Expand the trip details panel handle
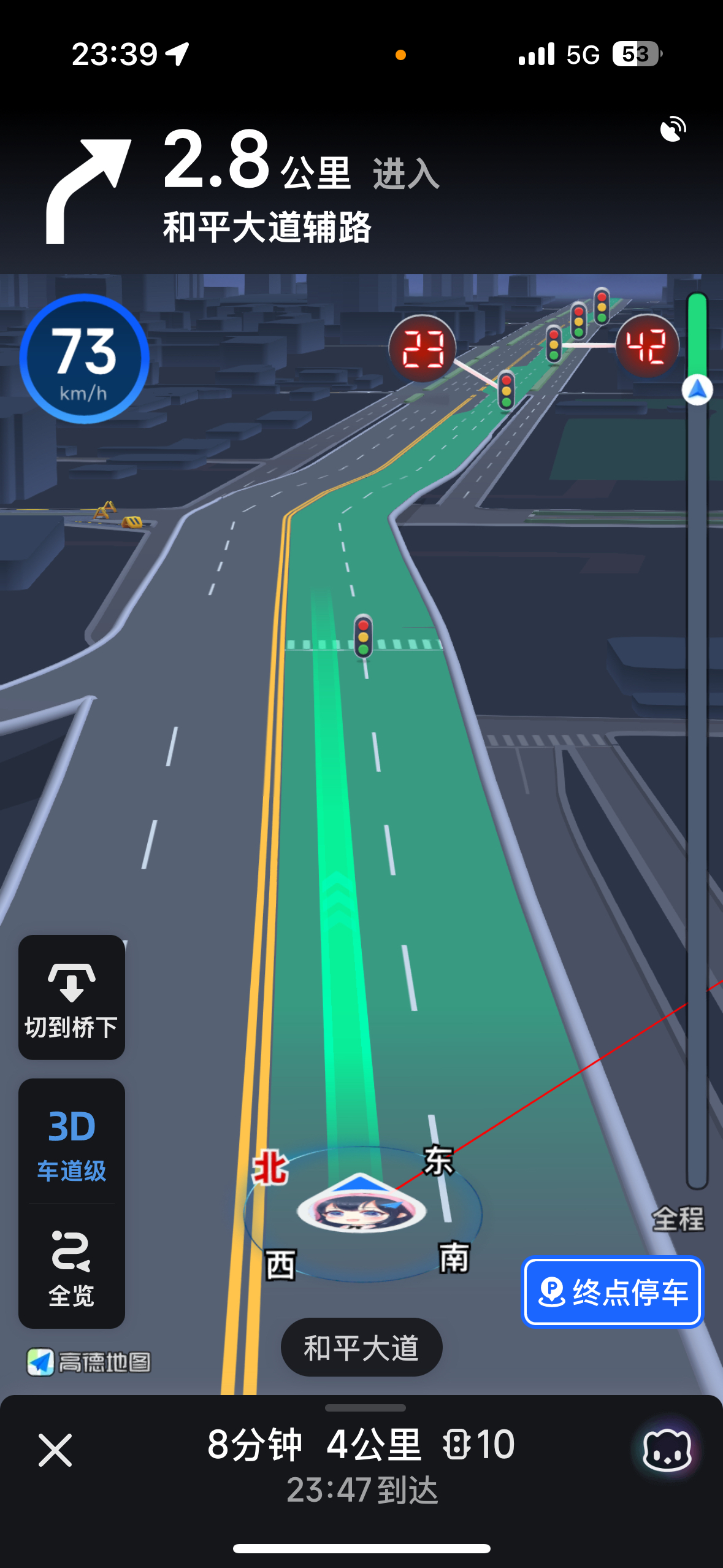 [365, 1408]
